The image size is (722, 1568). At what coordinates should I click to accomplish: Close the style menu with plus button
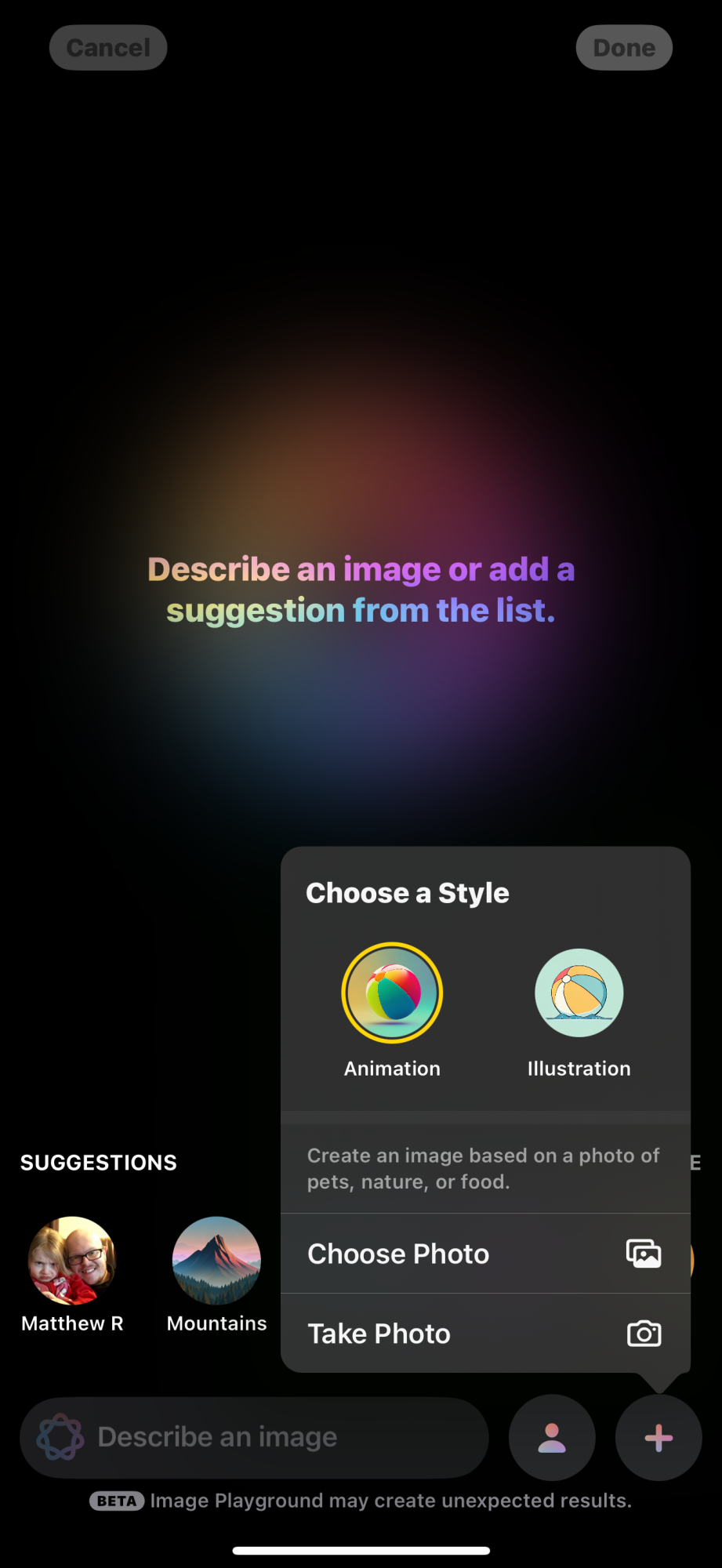point(659,1437)
